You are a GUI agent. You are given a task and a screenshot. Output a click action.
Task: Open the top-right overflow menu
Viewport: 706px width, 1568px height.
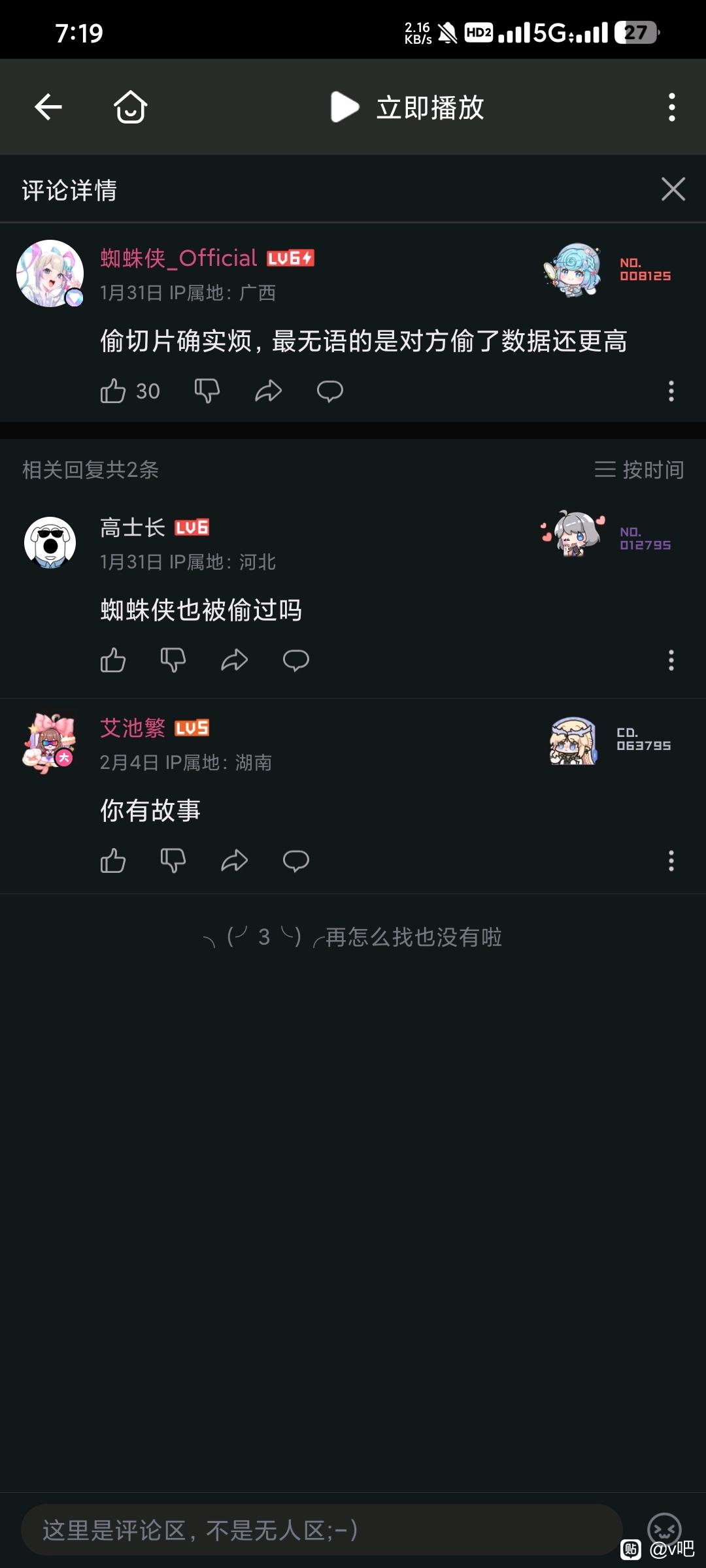(x=671, y=107)
